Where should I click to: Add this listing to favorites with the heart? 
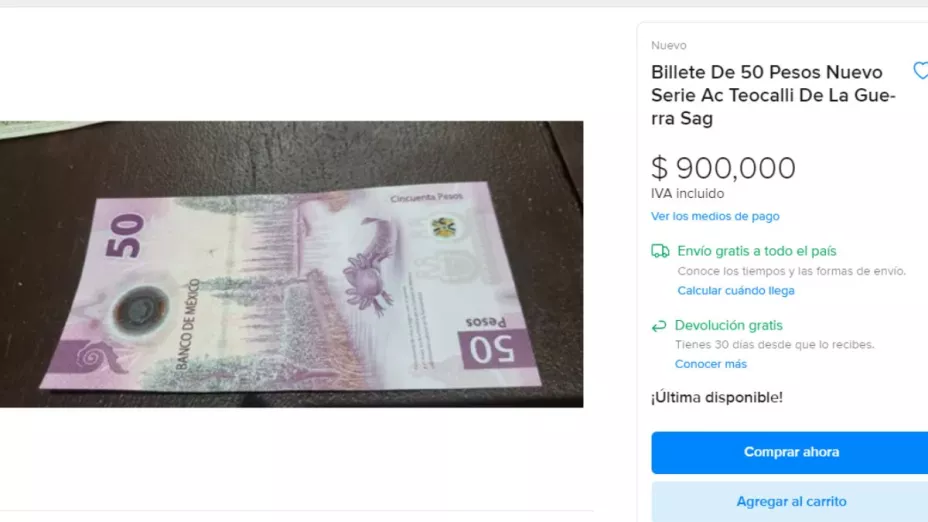(x=920, y=71)
